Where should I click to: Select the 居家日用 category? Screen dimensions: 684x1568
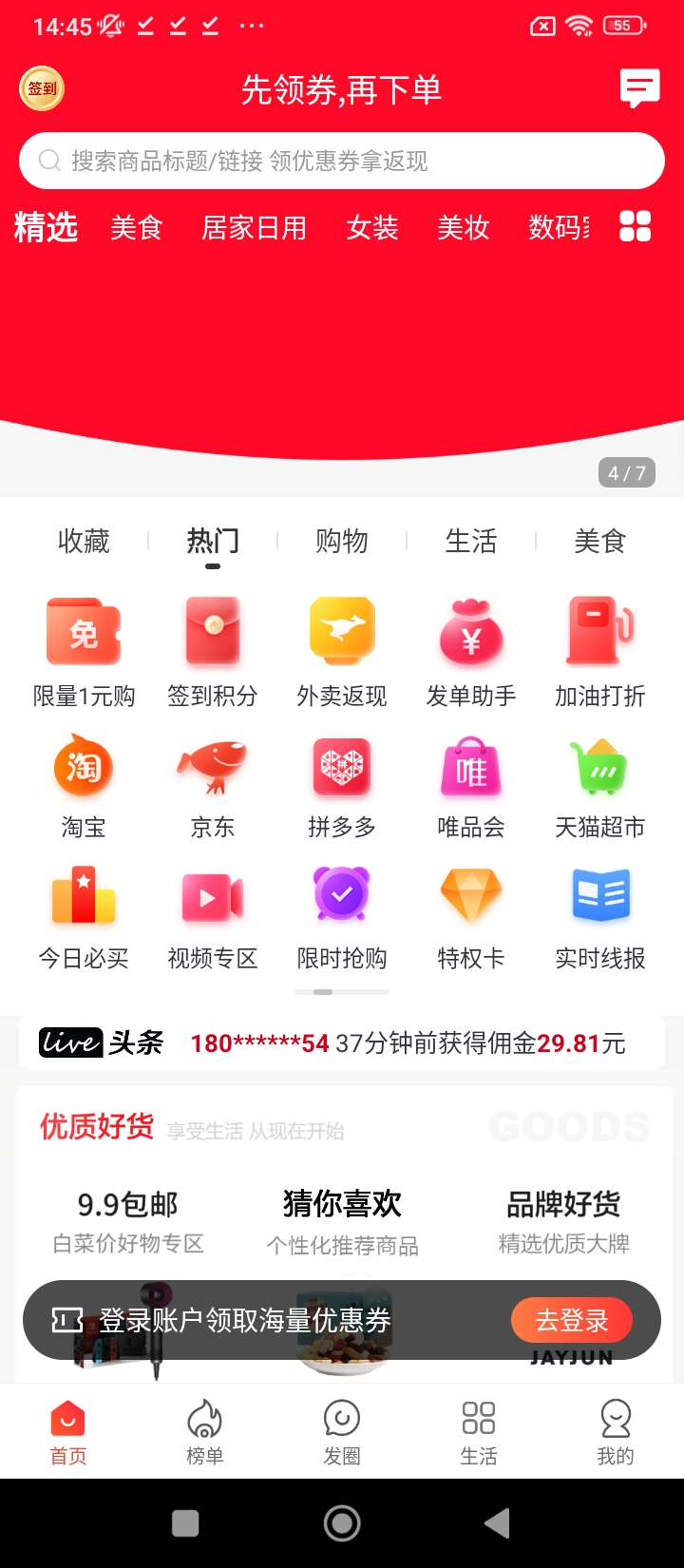pyautogui.click(x=255, y=228)
